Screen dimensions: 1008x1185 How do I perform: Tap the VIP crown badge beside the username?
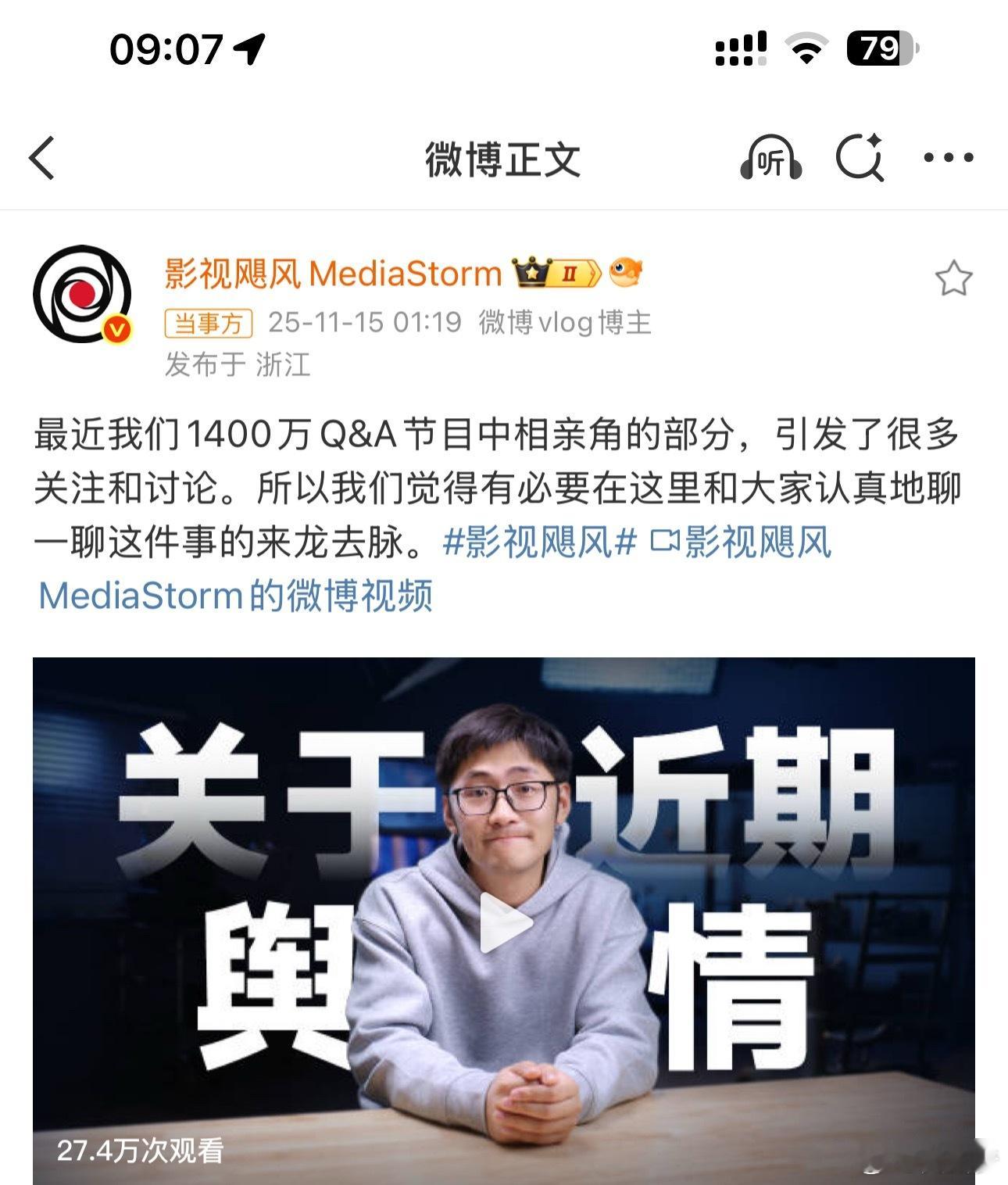pyautogui.click(x=531, y=274)
